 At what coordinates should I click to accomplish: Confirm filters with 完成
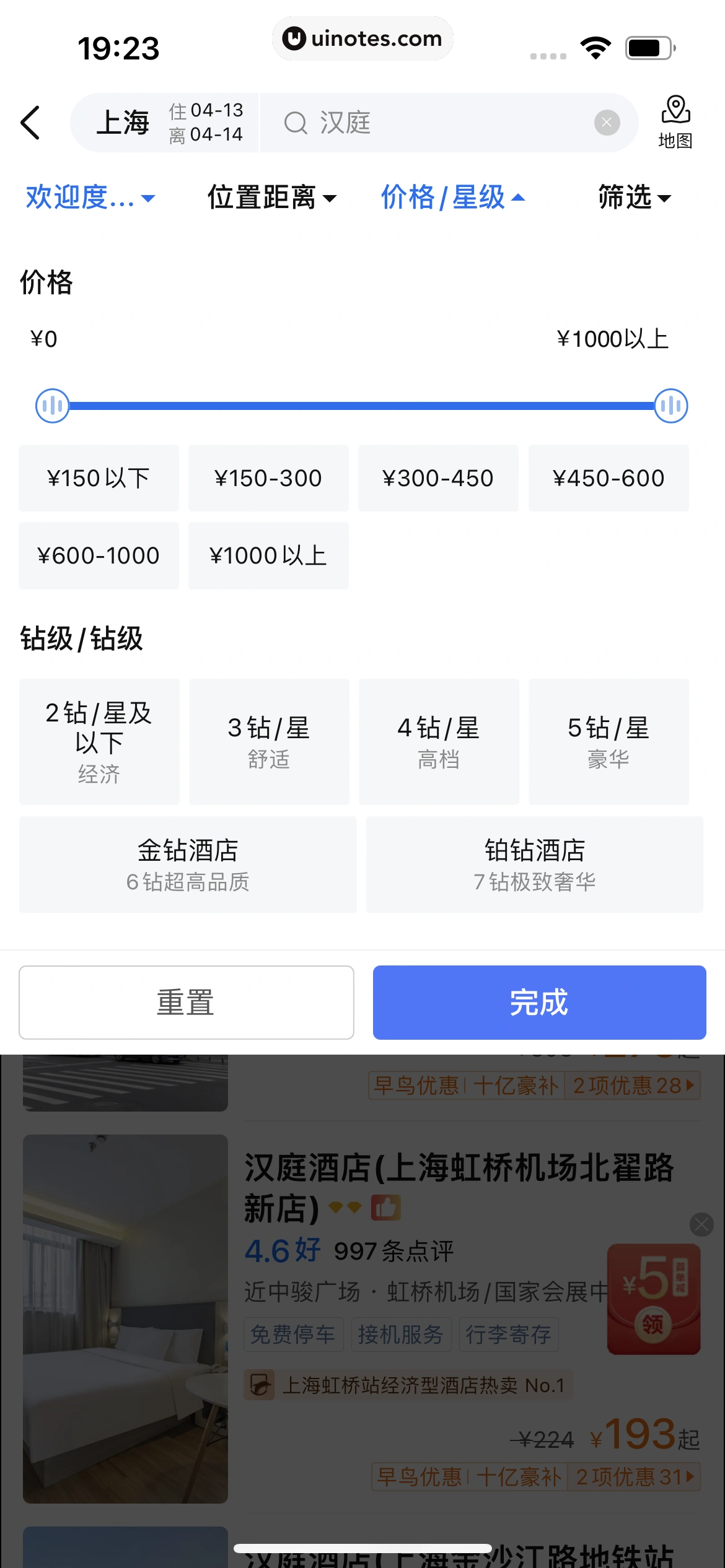[539, 1002]
